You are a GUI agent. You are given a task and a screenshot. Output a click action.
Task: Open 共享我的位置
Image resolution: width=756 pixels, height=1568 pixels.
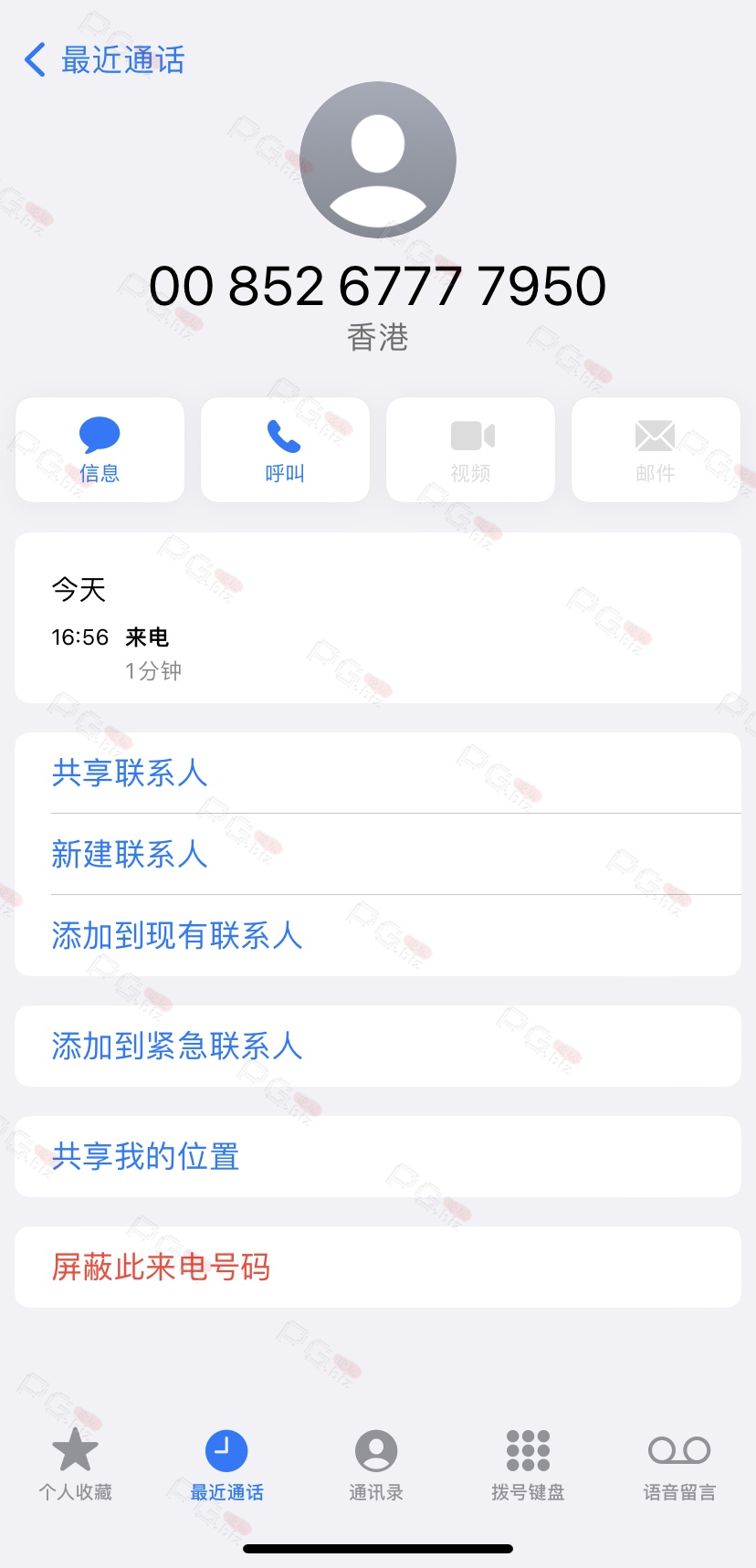pyautogui.click(x=378, y=1156)
